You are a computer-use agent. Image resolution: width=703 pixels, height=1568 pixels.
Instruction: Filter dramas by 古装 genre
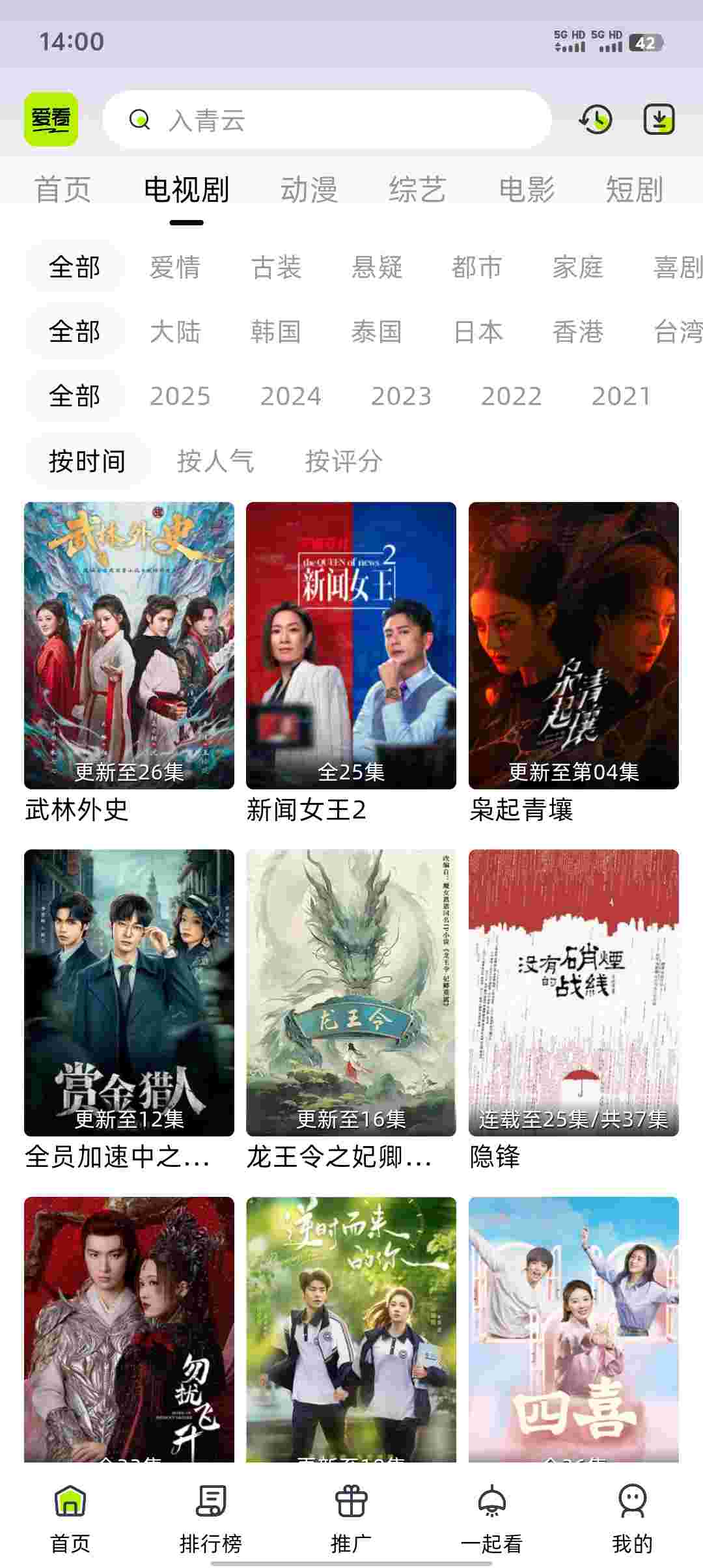pyautogui.click(x=276, y=268)
